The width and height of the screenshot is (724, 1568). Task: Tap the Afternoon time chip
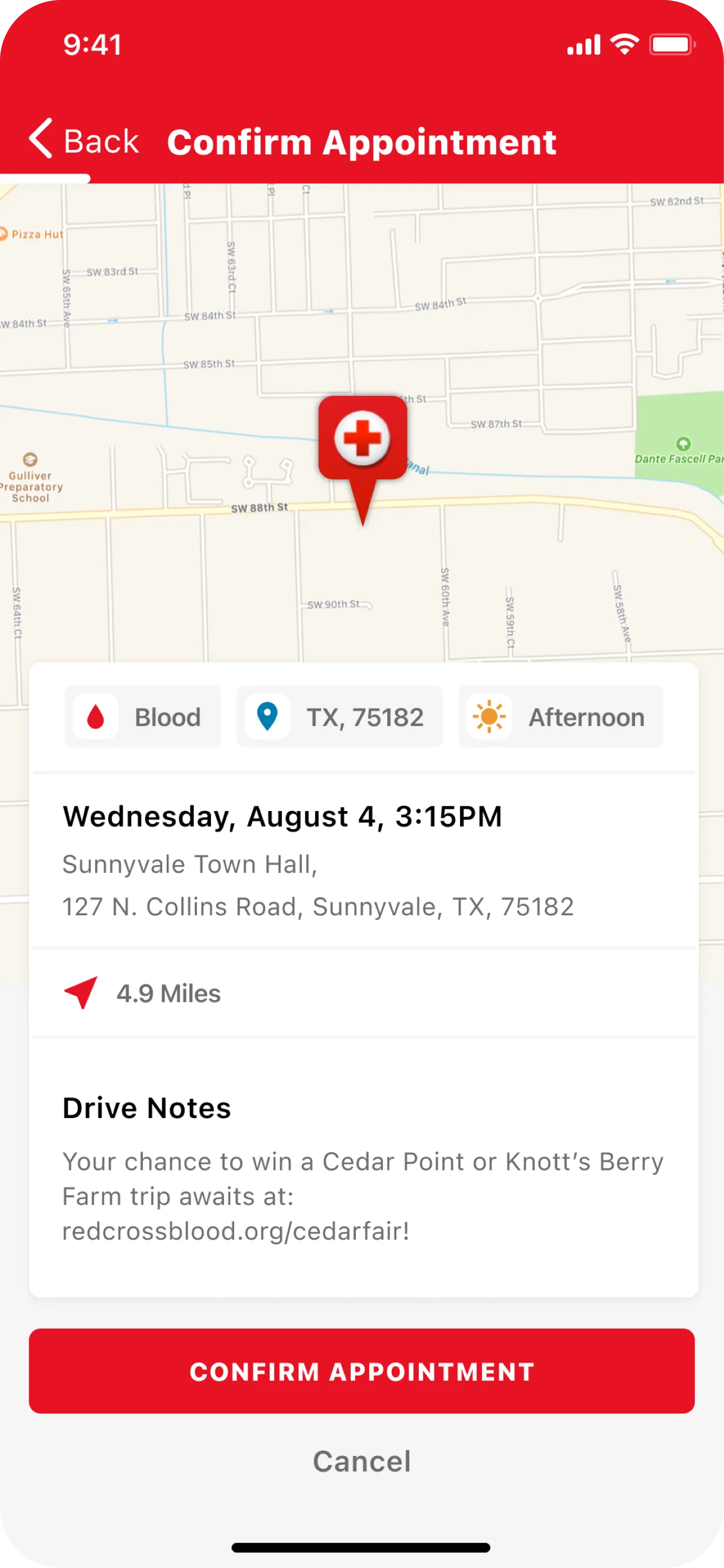560,716
